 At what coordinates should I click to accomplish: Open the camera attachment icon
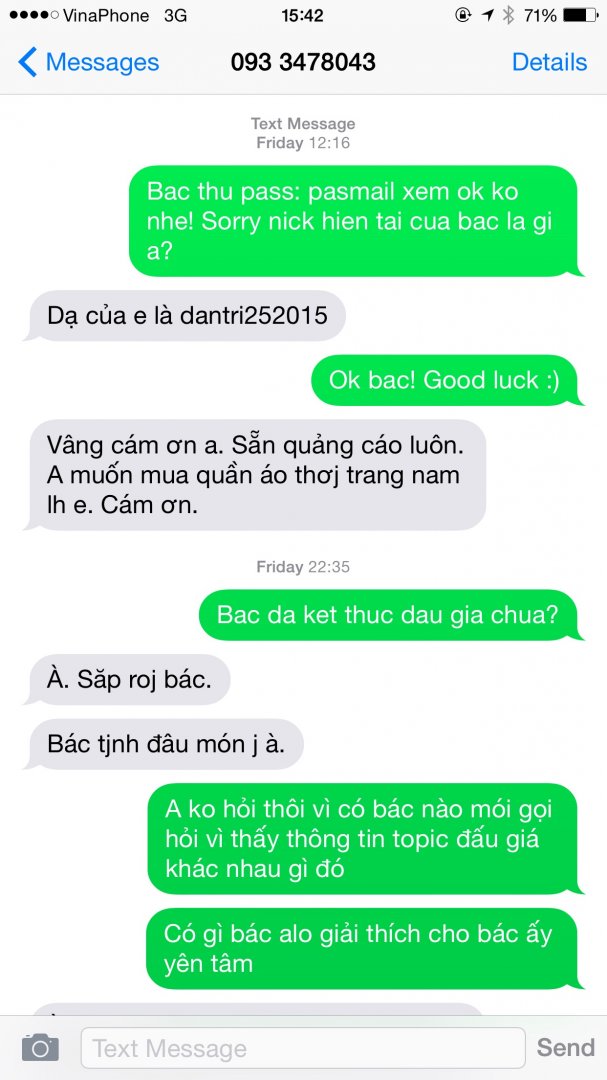point(40,1047)
